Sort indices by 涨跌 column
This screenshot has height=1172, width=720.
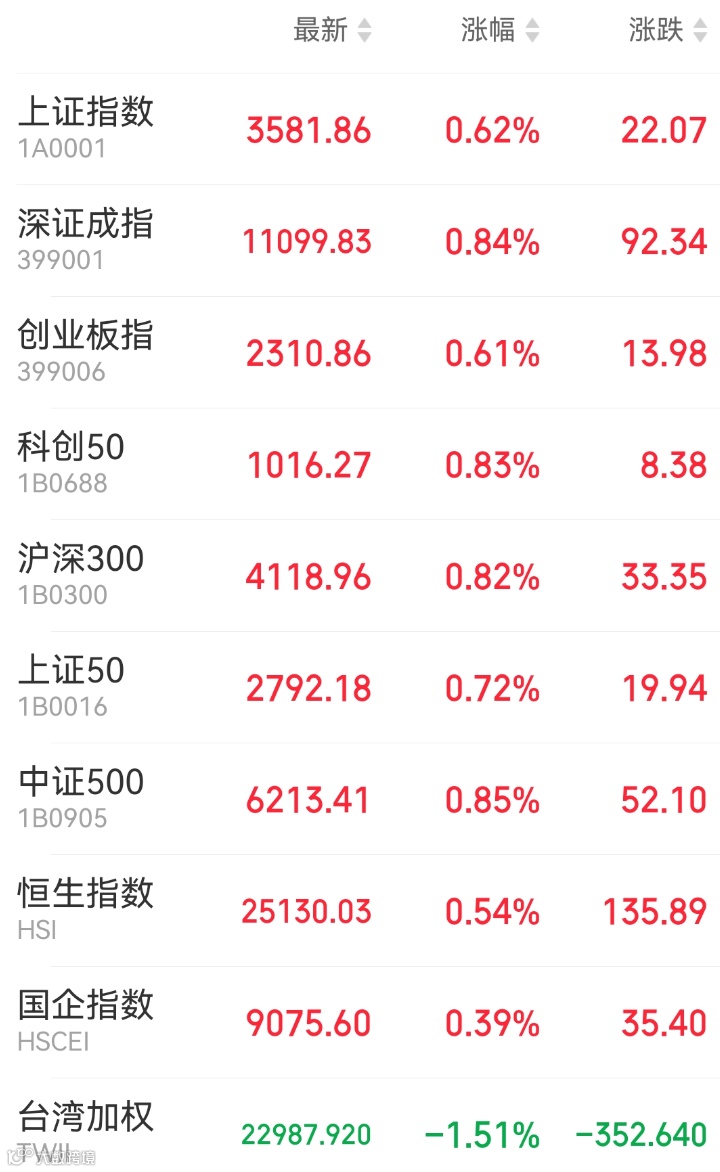point(667,31)
